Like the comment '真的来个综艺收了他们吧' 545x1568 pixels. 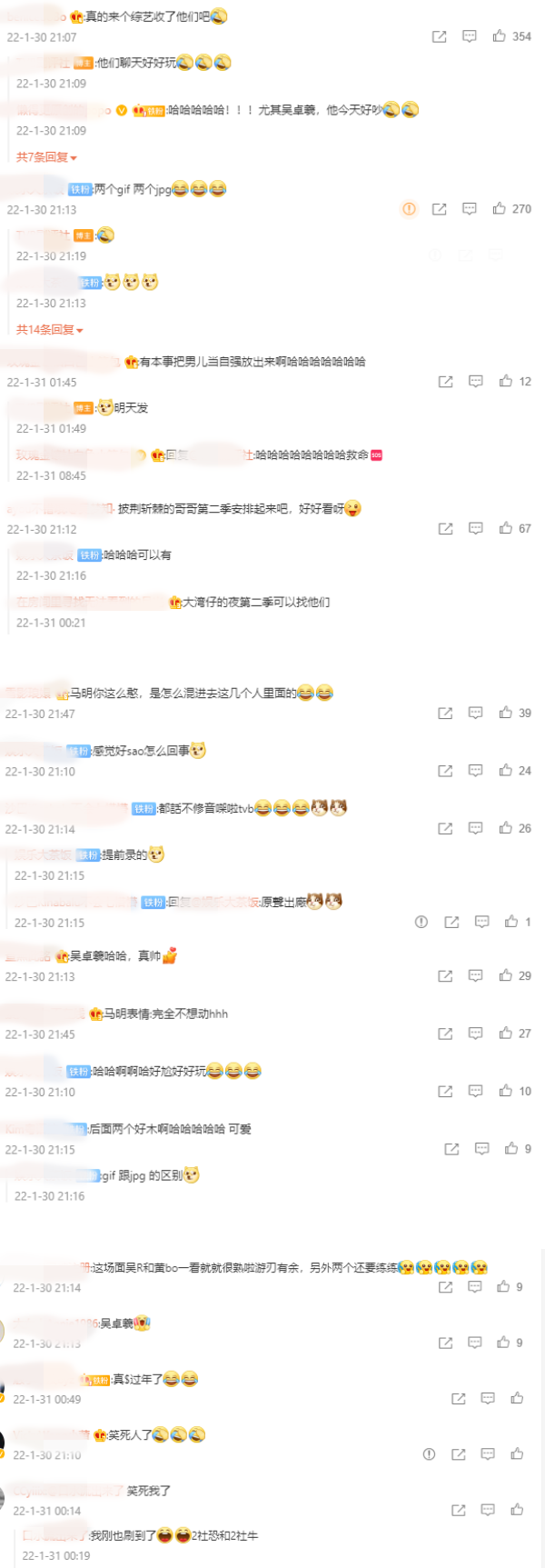(x=500, y=36)
